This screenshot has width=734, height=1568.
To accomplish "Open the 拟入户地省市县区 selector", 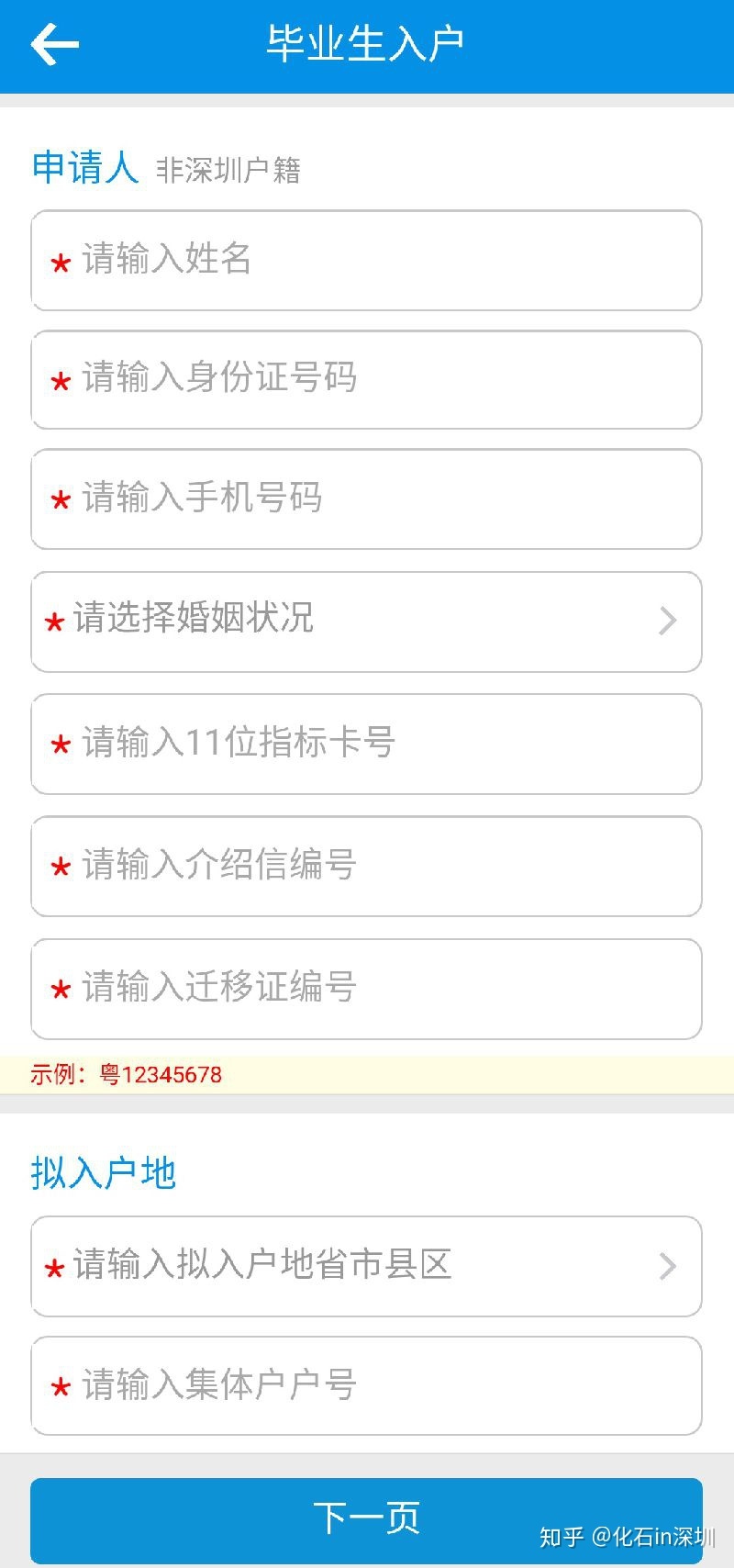I will click(366, 1267).
